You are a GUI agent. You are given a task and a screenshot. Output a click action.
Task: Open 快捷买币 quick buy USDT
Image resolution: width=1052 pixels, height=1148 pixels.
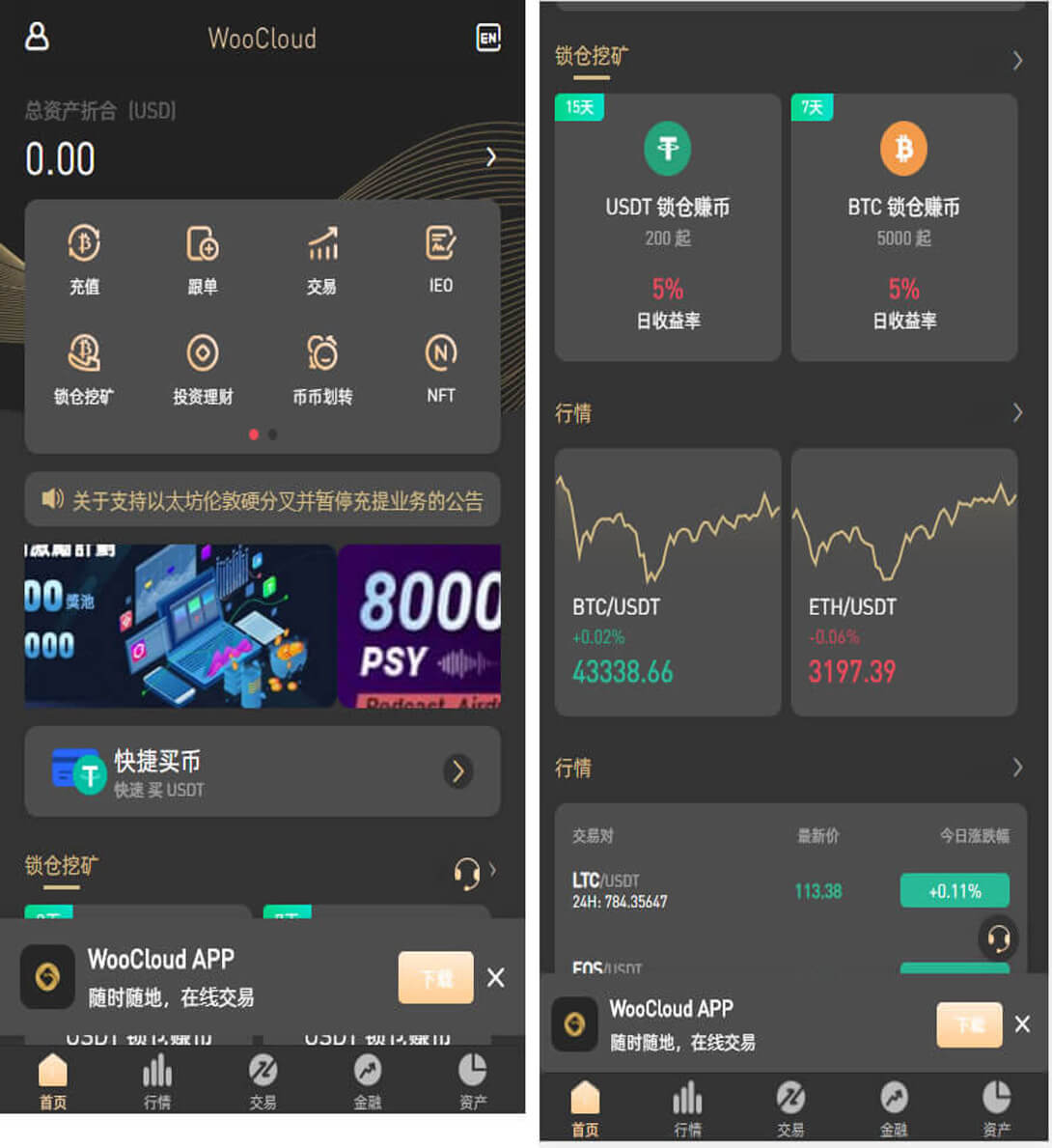coord(263,771)
